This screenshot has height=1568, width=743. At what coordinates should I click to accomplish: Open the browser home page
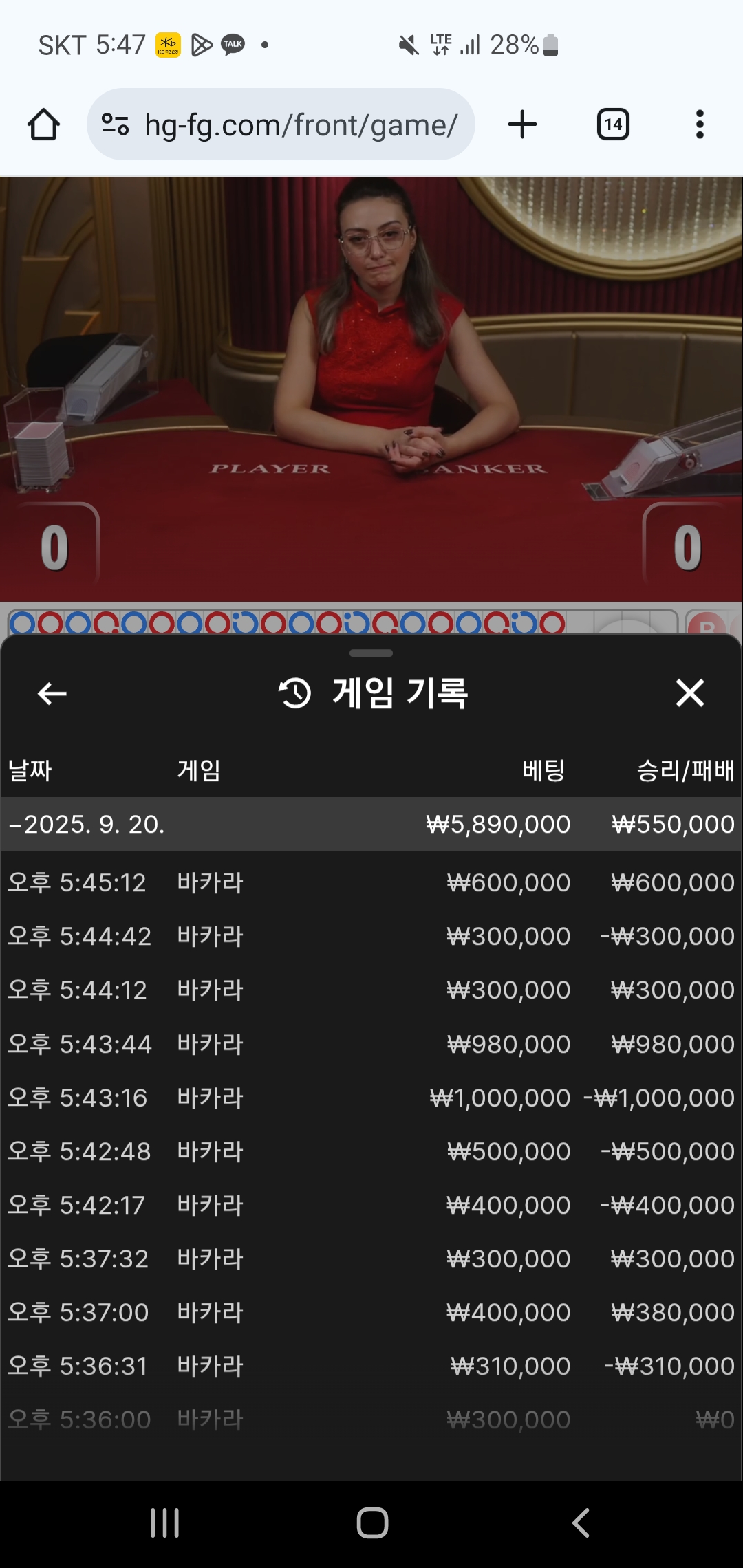click(43, 124)
